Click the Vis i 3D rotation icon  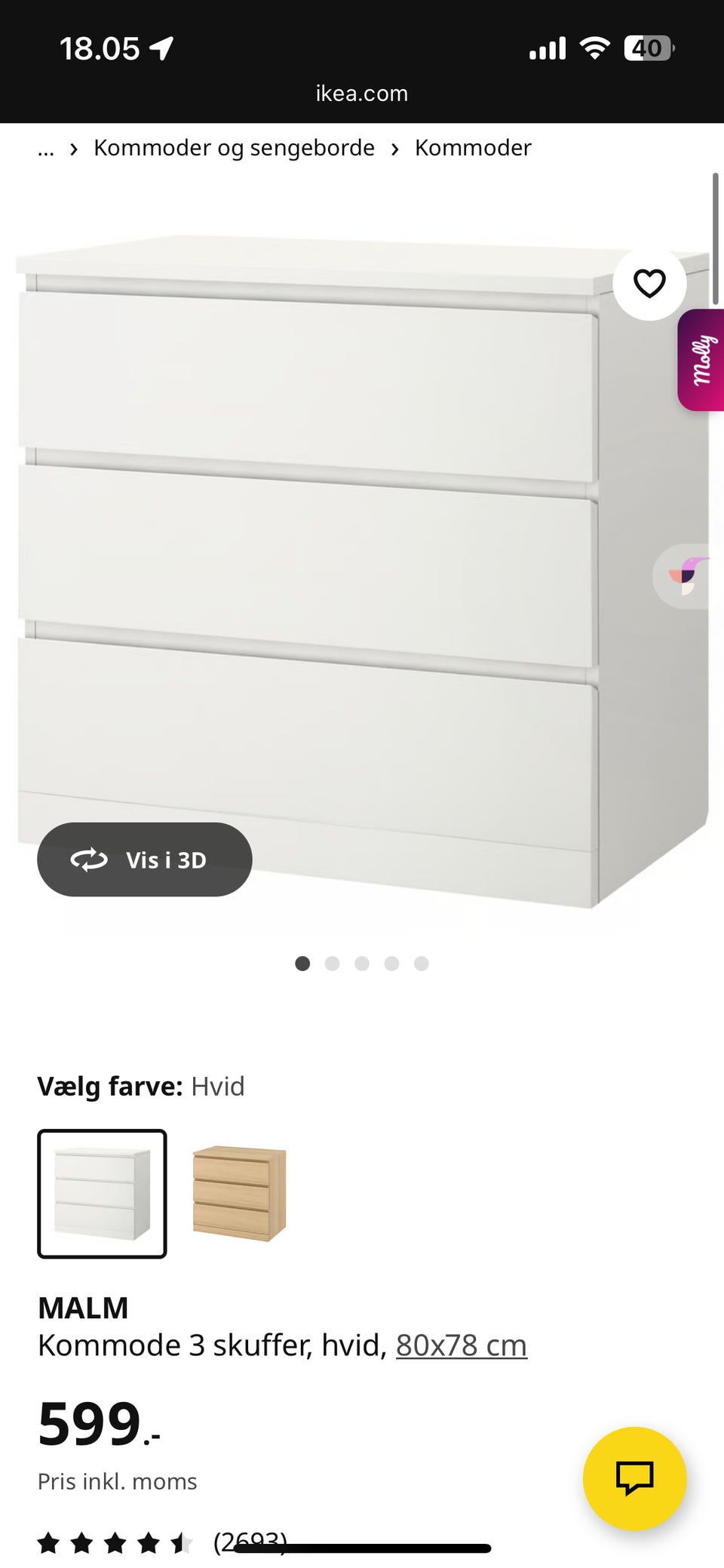pyautogui.click(x=88, y=859)
